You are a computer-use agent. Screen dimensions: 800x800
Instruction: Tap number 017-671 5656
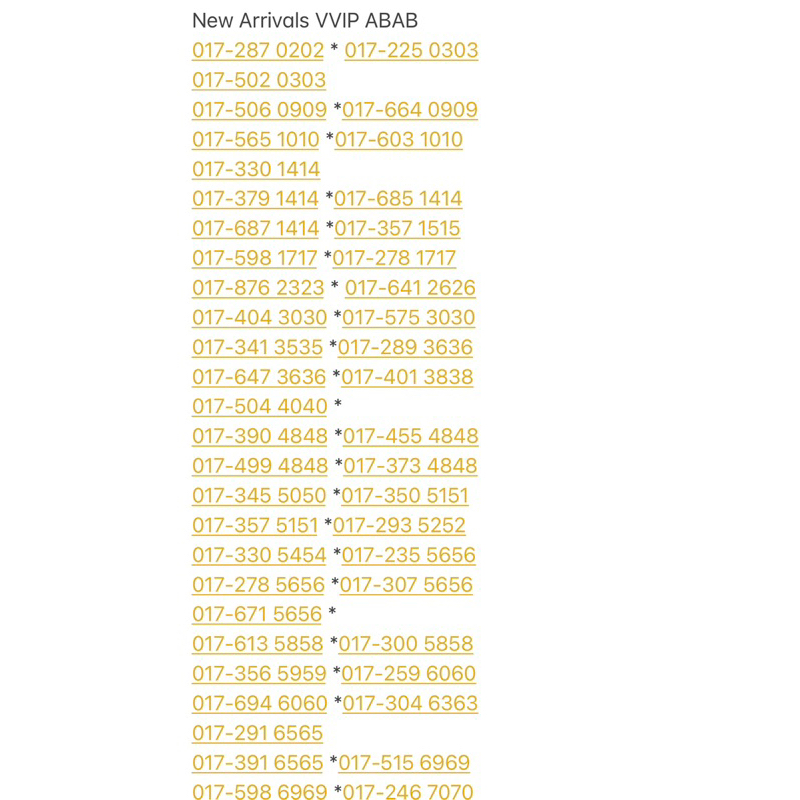click(x=257, y=614)
